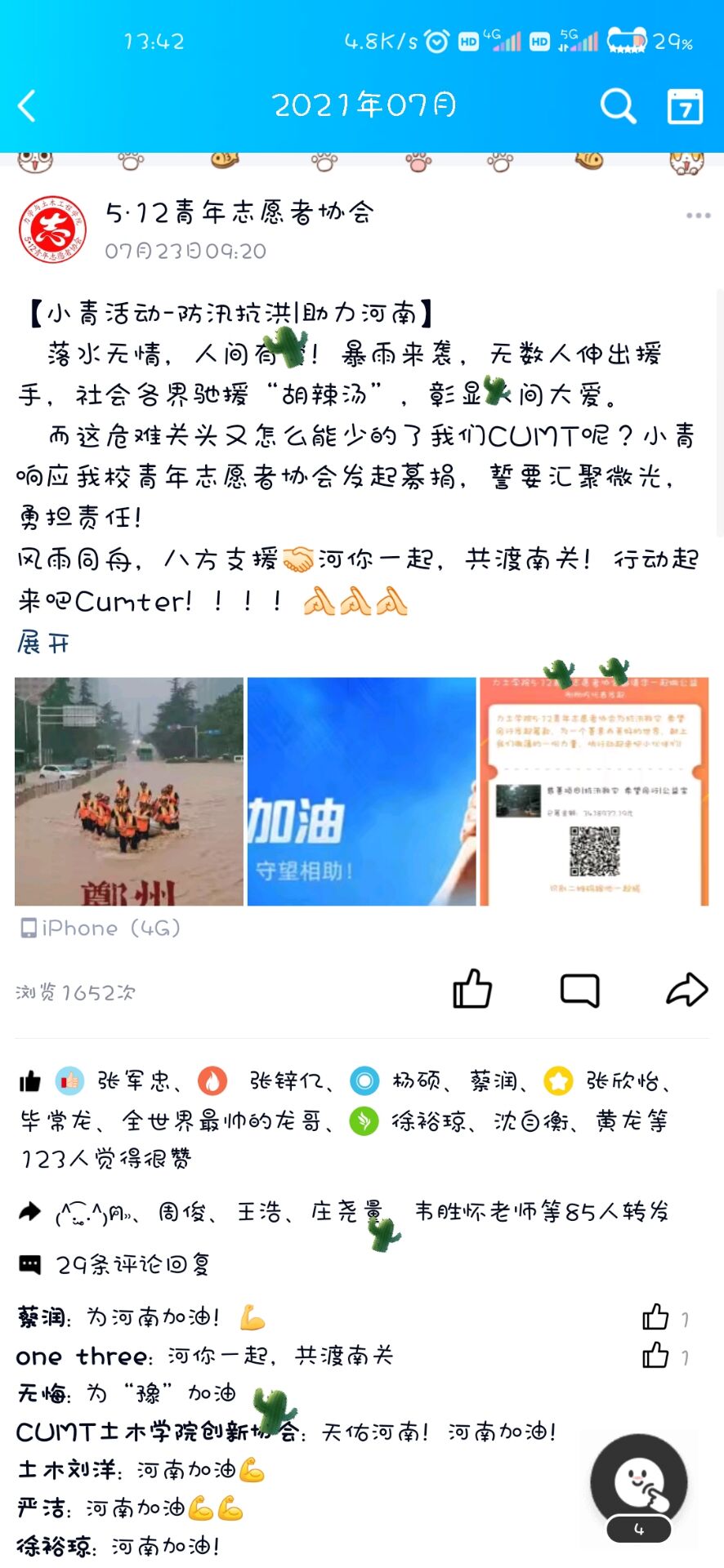This screenshot has height=1568, width=724.
Task: Open the 29条评论回复 comments section
Action: (132, 1265)
